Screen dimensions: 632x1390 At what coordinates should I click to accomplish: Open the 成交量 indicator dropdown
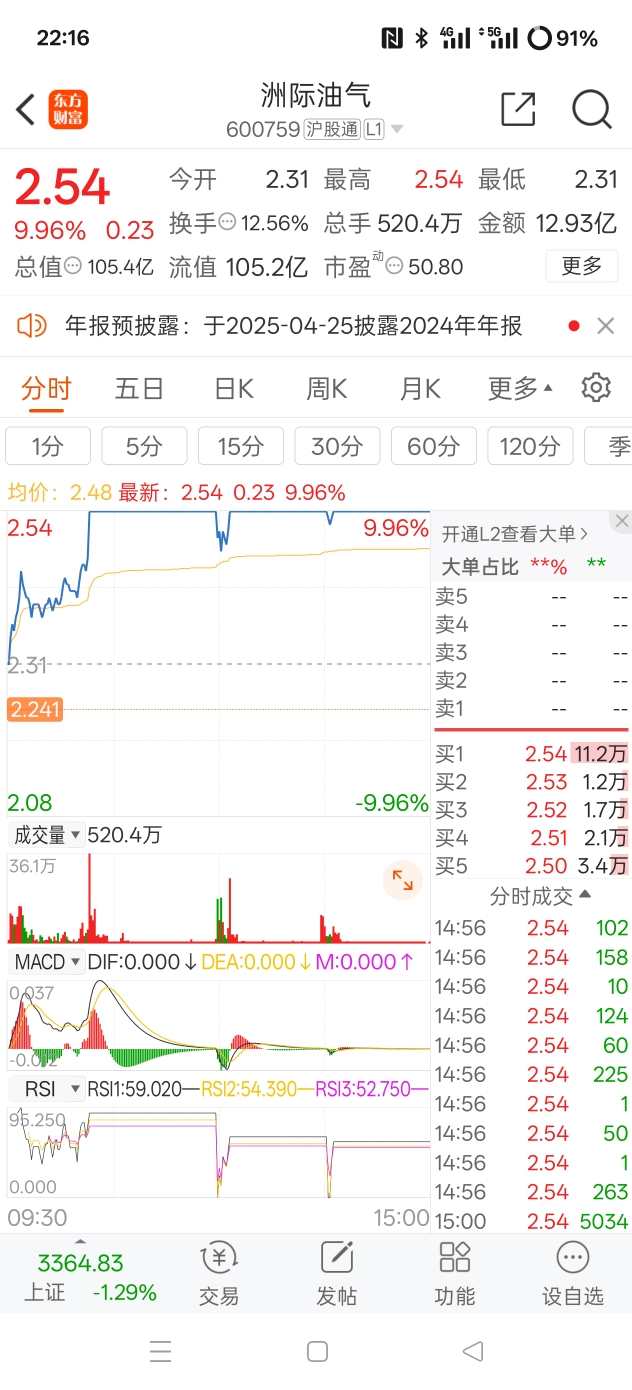click(46, 835)
